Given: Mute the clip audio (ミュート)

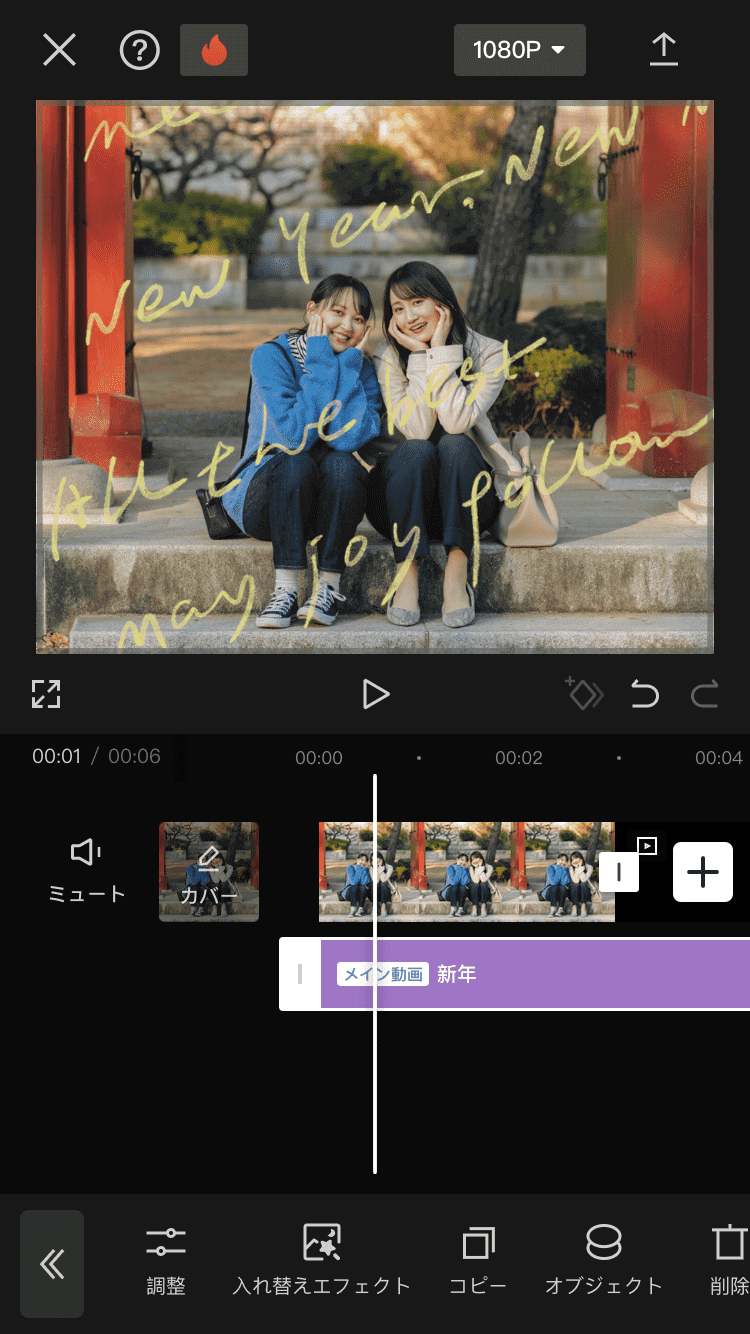Looking at the screenshot, I should pyautogui.click(x=87, y=870).
